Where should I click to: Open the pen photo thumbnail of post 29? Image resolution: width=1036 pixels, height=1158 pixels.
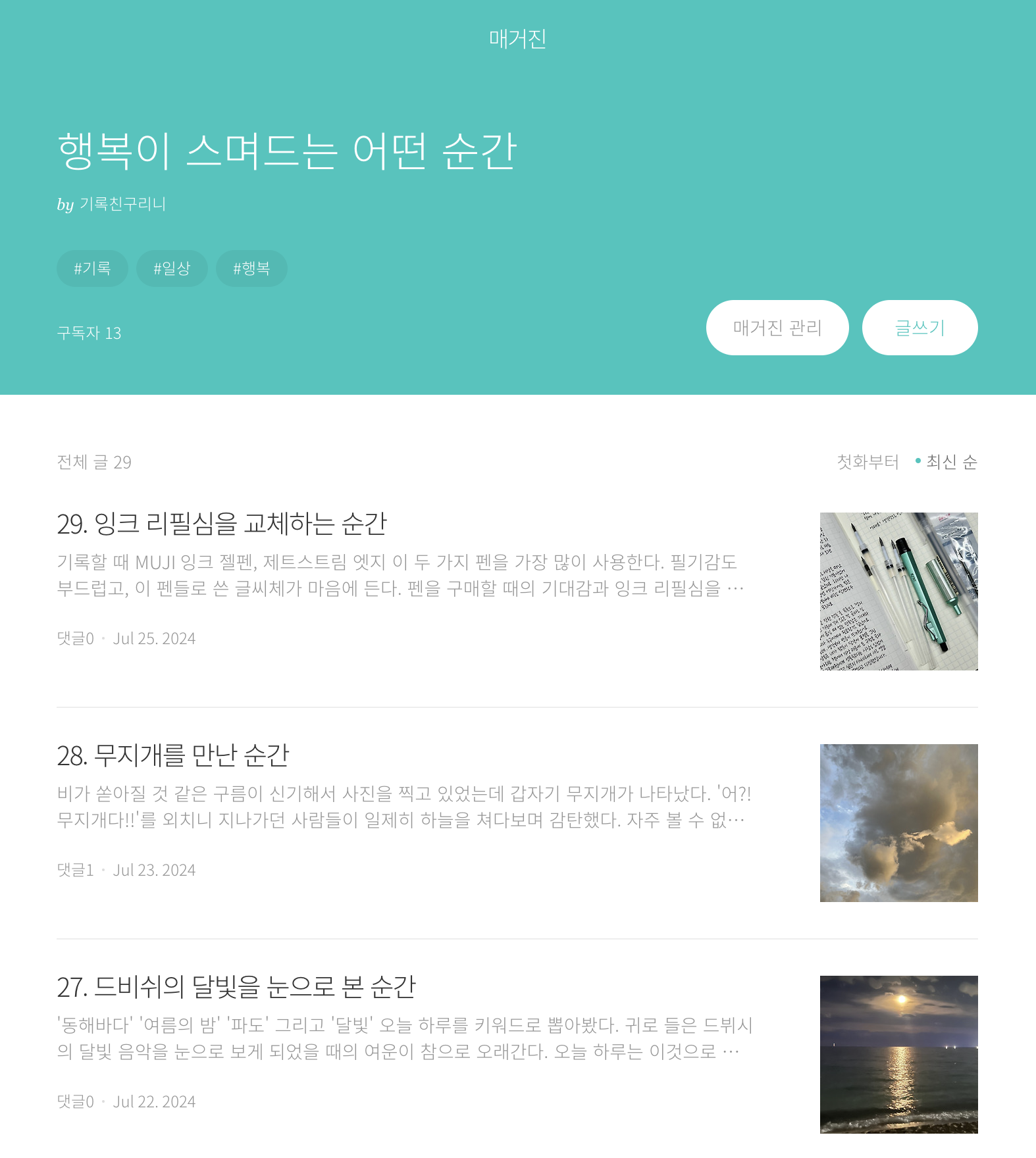coord(898,592)
